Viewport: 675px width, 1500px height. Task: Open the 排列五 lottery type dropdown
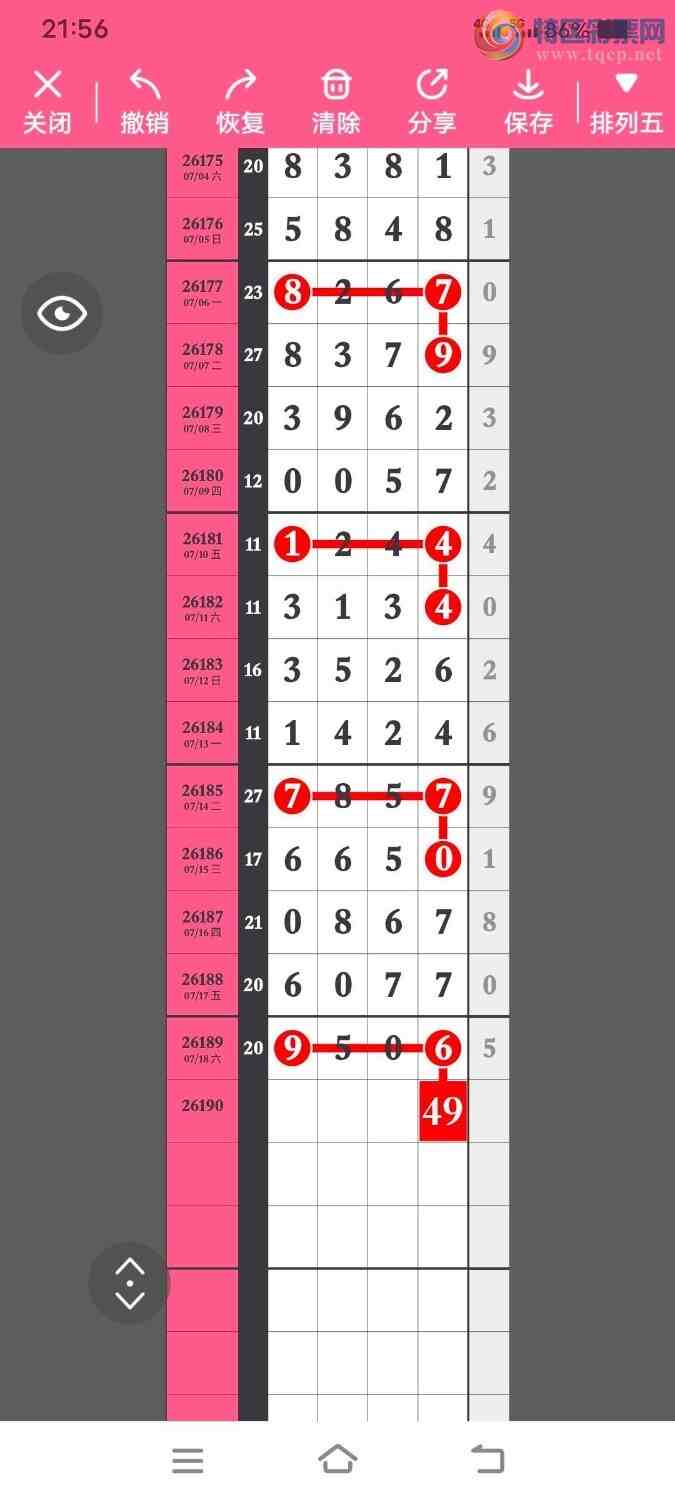pos(626,102)
